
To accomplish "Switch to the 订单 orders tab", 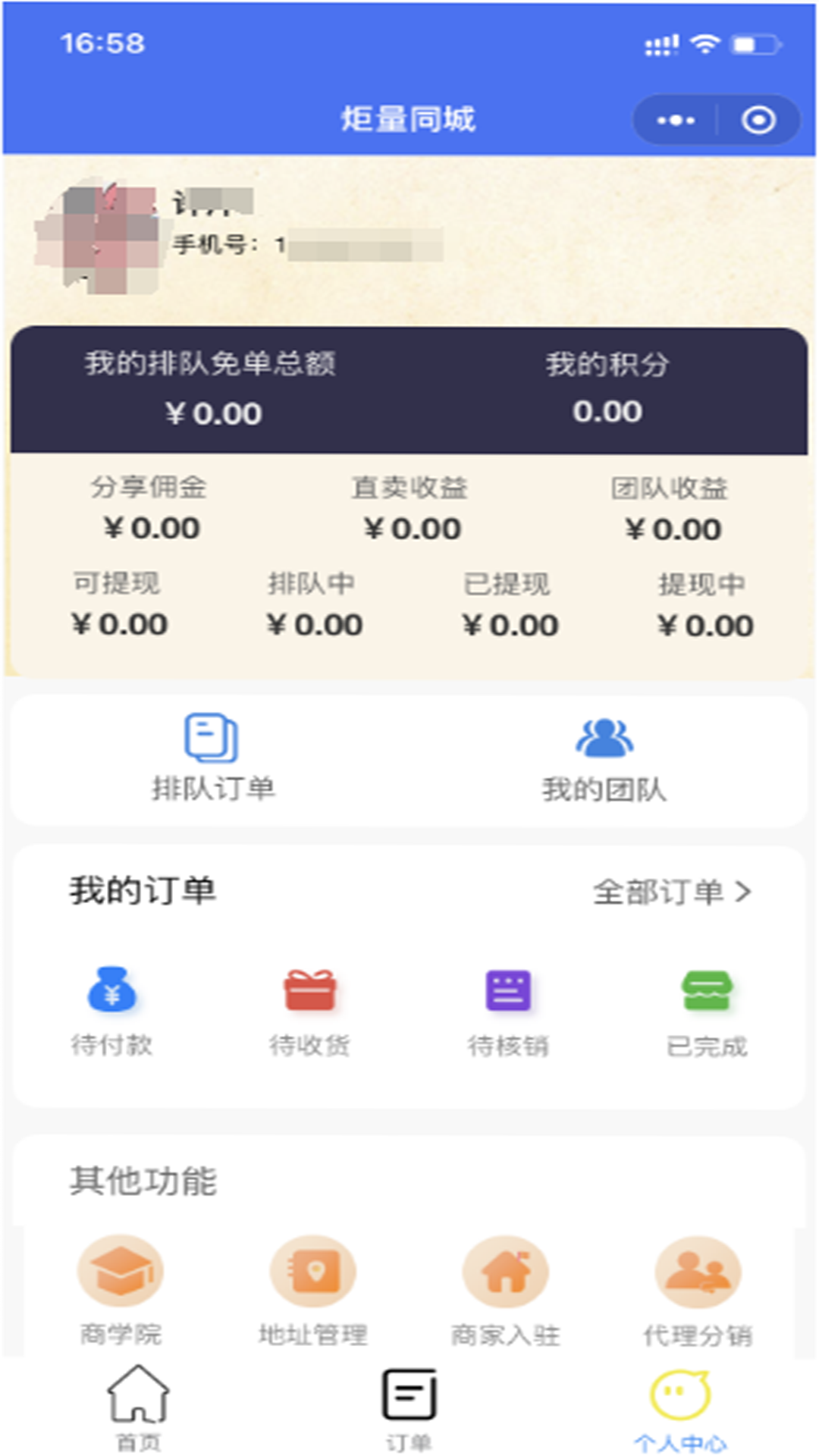I will point(409,1407).
